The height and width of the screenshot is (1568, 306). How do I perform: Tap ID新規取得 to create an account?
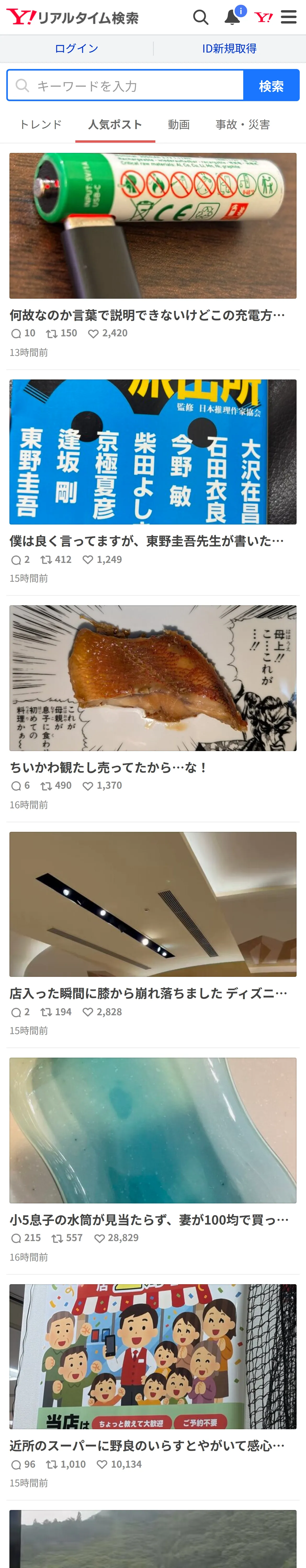(x=229, y=49)
